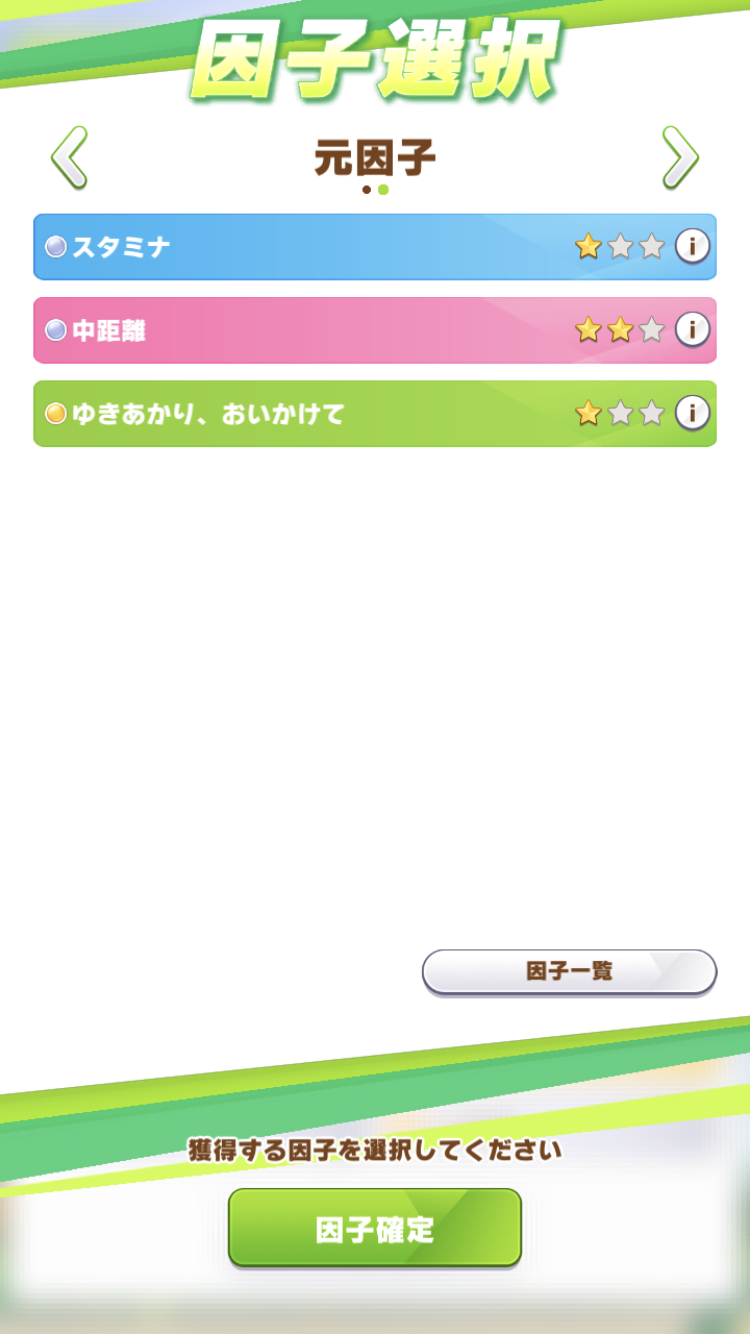Go to the previous factor page arrow
This screenshot has width=750, height=1334.
[x=70, y=158]
